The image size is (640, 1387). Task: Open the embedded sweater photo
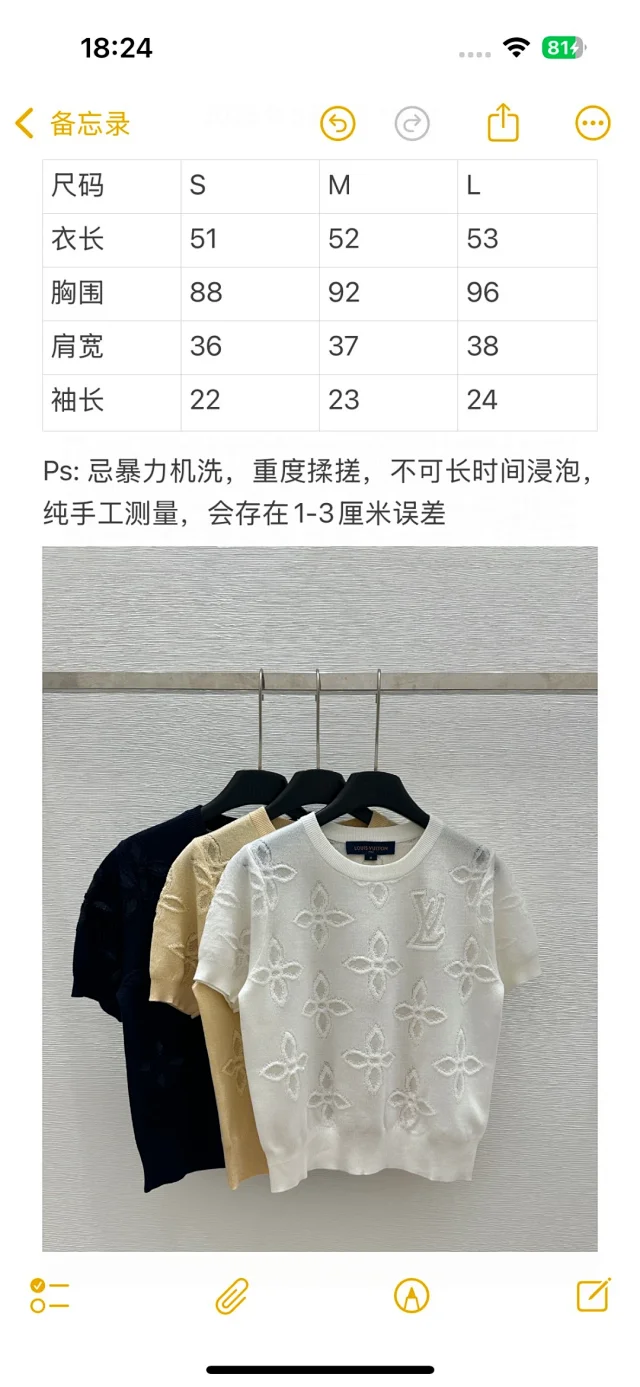[320, 898]
